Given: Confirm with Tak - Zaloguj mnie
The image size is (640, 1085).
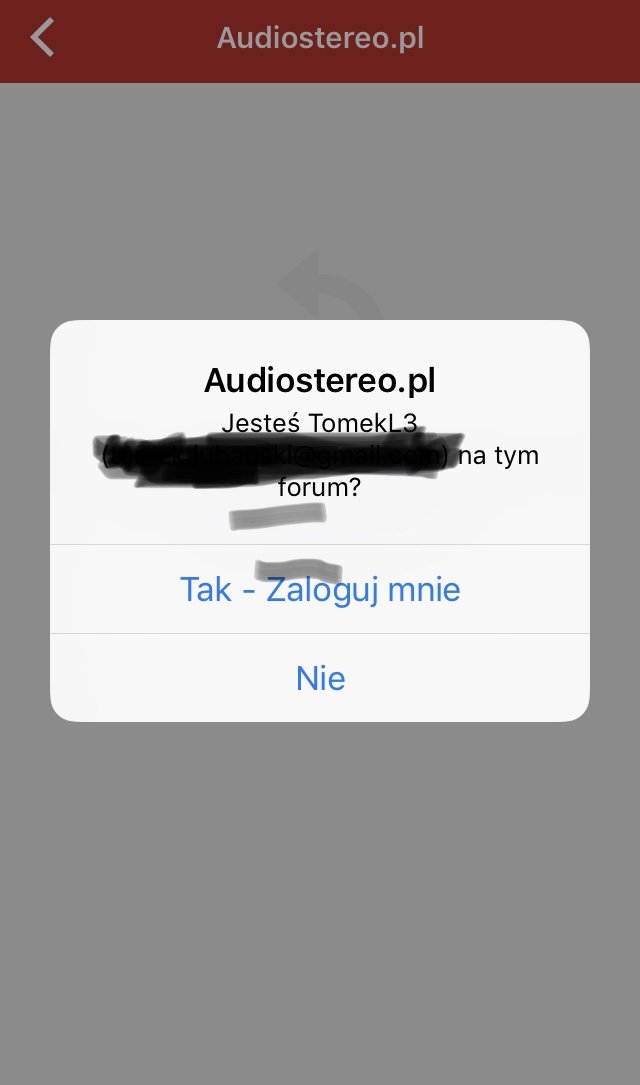Looking at the screenshot, I should (x=320, y=590).
